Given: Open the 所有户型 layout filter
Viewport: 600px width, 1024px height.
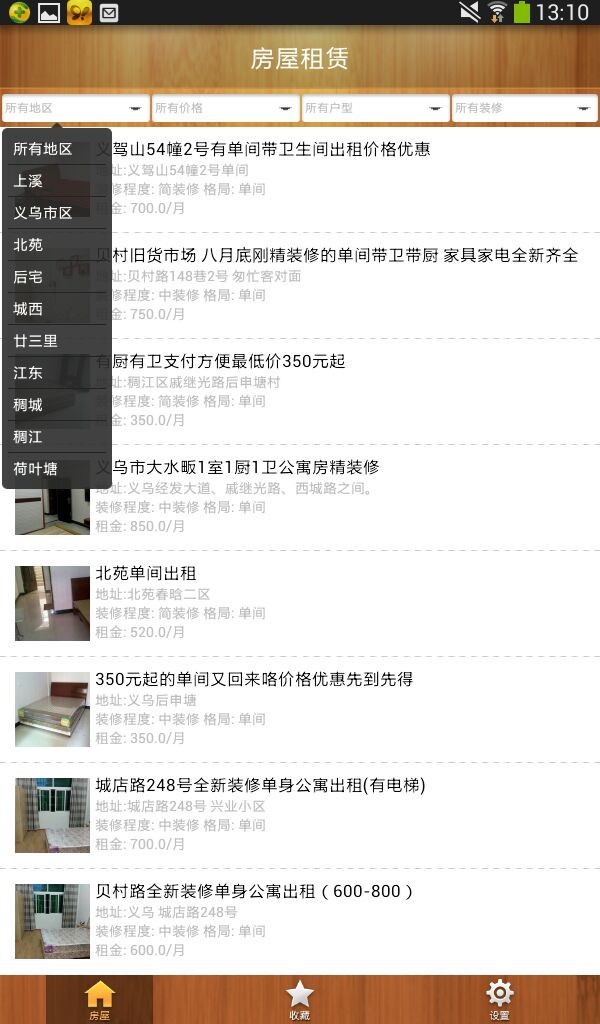Looking at the screenshot, I should [x=375, y=108].
